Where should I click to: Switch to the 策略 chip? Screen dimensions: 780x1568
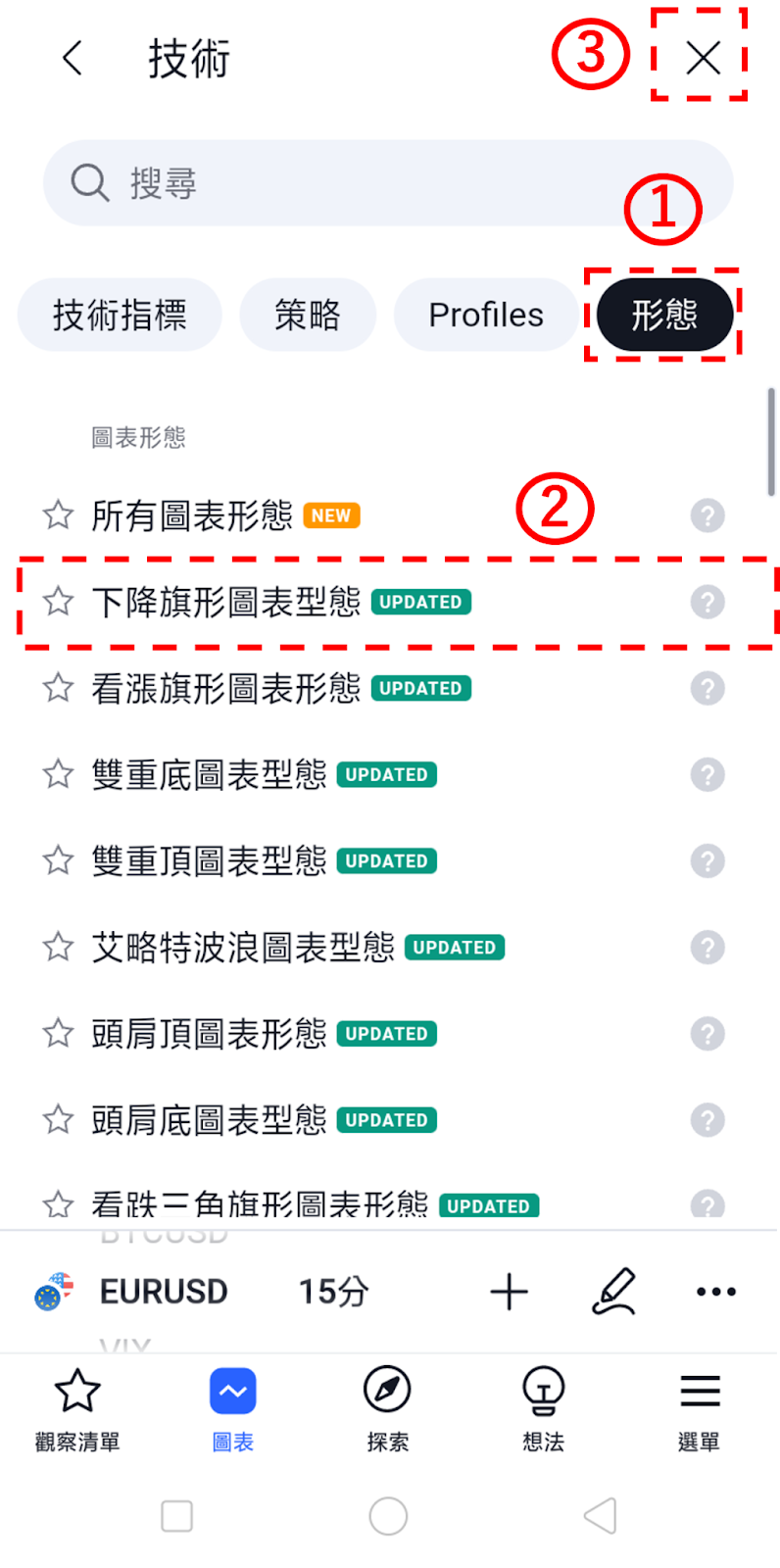(x=308, y=315)
